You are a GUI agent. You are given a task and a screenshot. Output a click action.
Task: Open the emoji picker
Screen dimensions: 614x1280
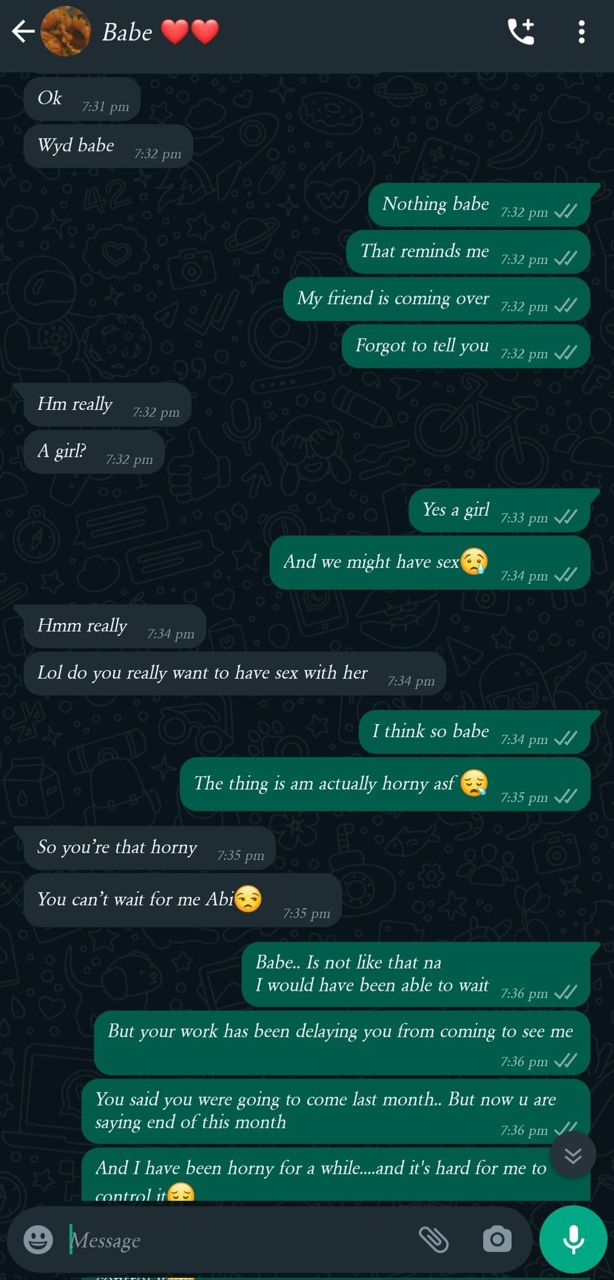(x=38, y=1240)
